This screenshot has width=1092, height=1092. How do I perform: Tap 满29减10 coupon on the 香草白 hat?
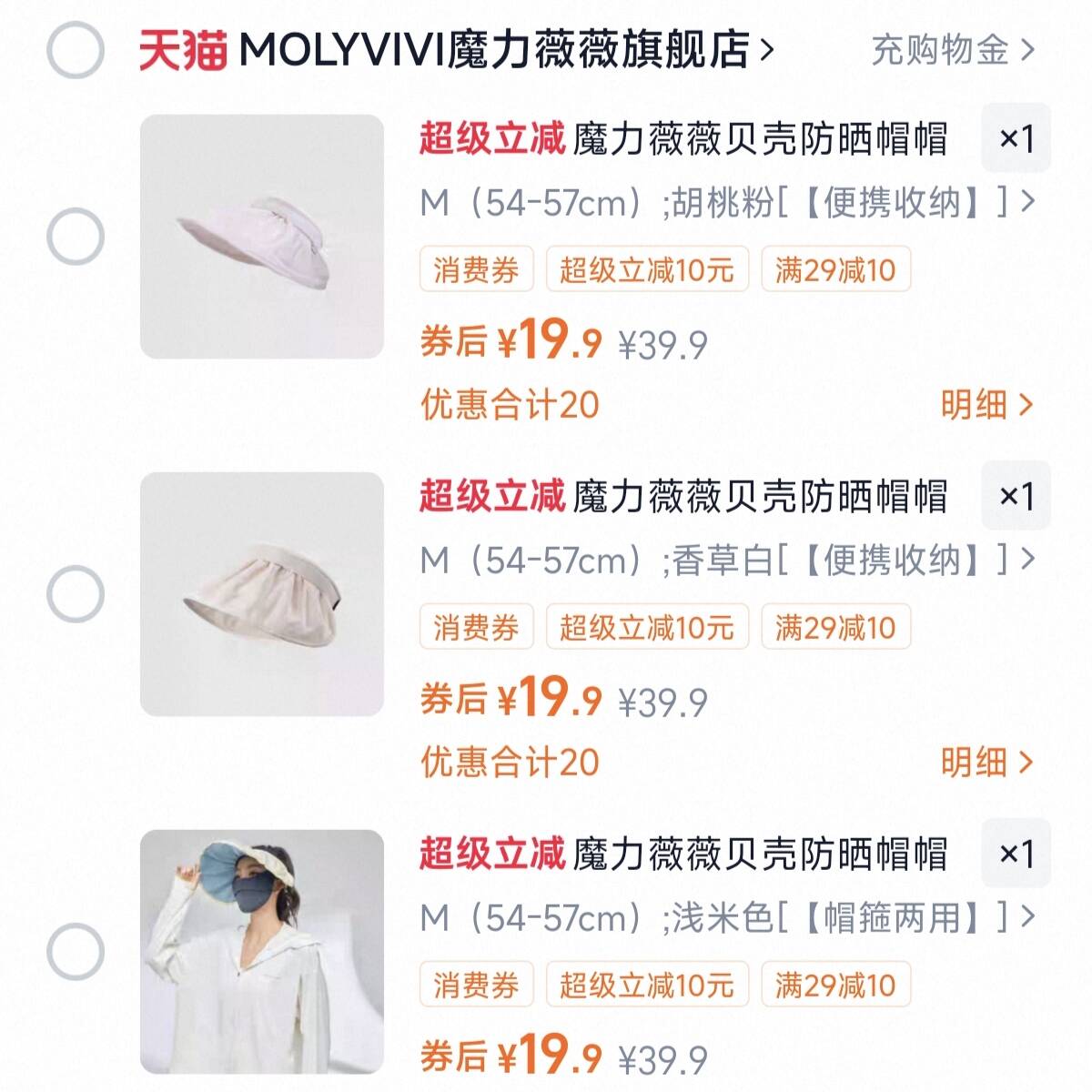pos(835,627)
